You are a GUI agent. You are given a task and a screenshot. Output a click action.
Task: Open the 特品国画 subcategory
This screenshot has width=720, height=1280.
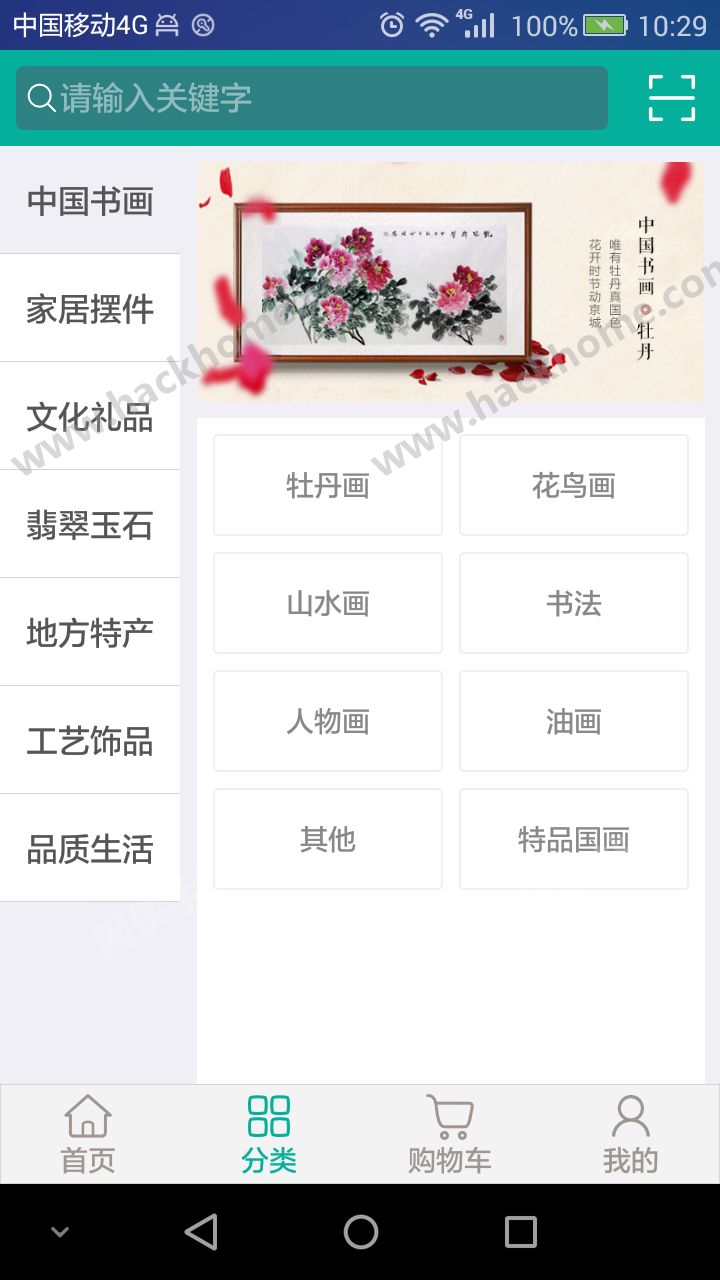tap(574, 839)
